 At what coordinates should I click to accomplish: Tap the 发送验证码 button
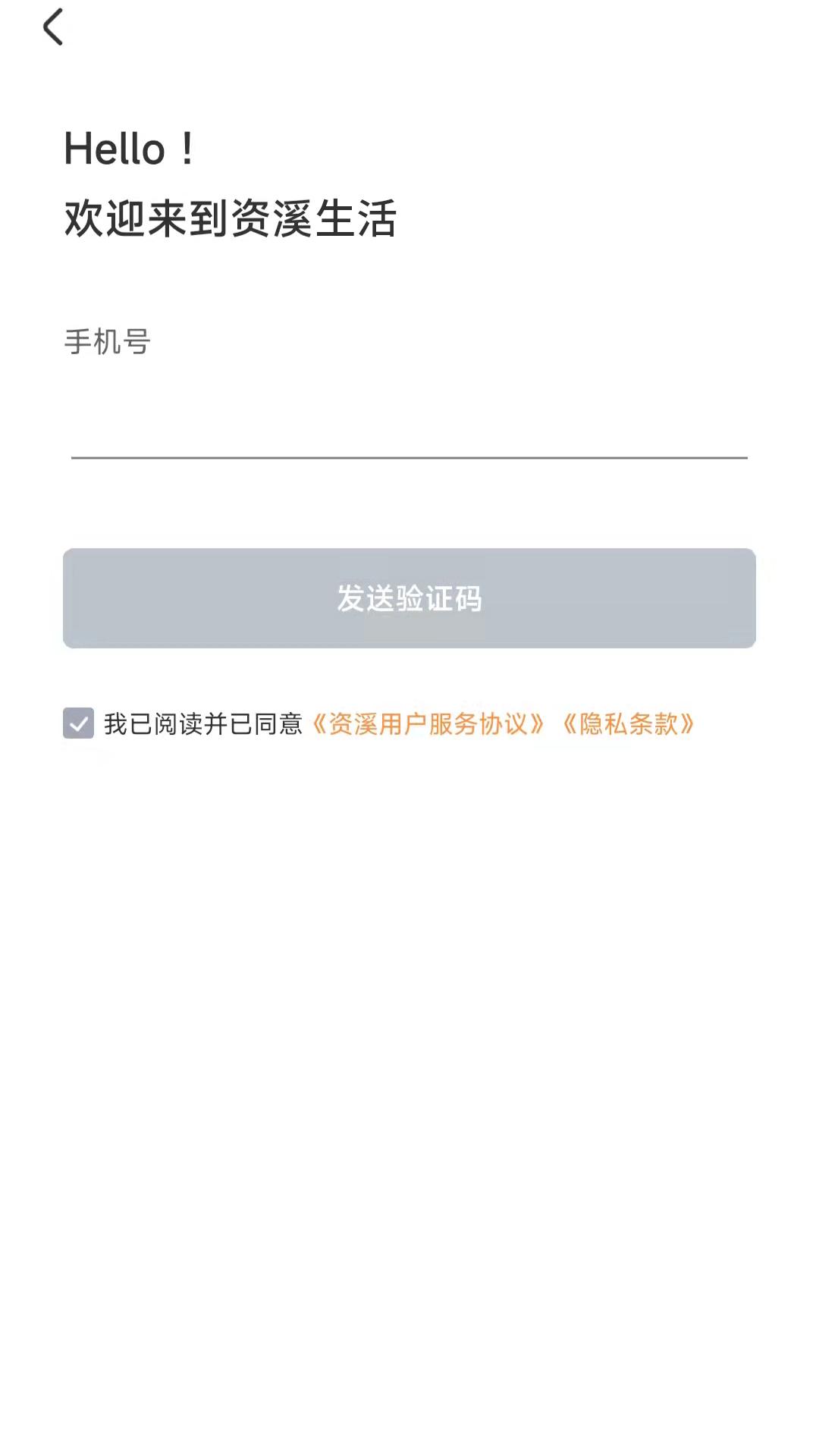pyautogui.click(x=409, y=598)
